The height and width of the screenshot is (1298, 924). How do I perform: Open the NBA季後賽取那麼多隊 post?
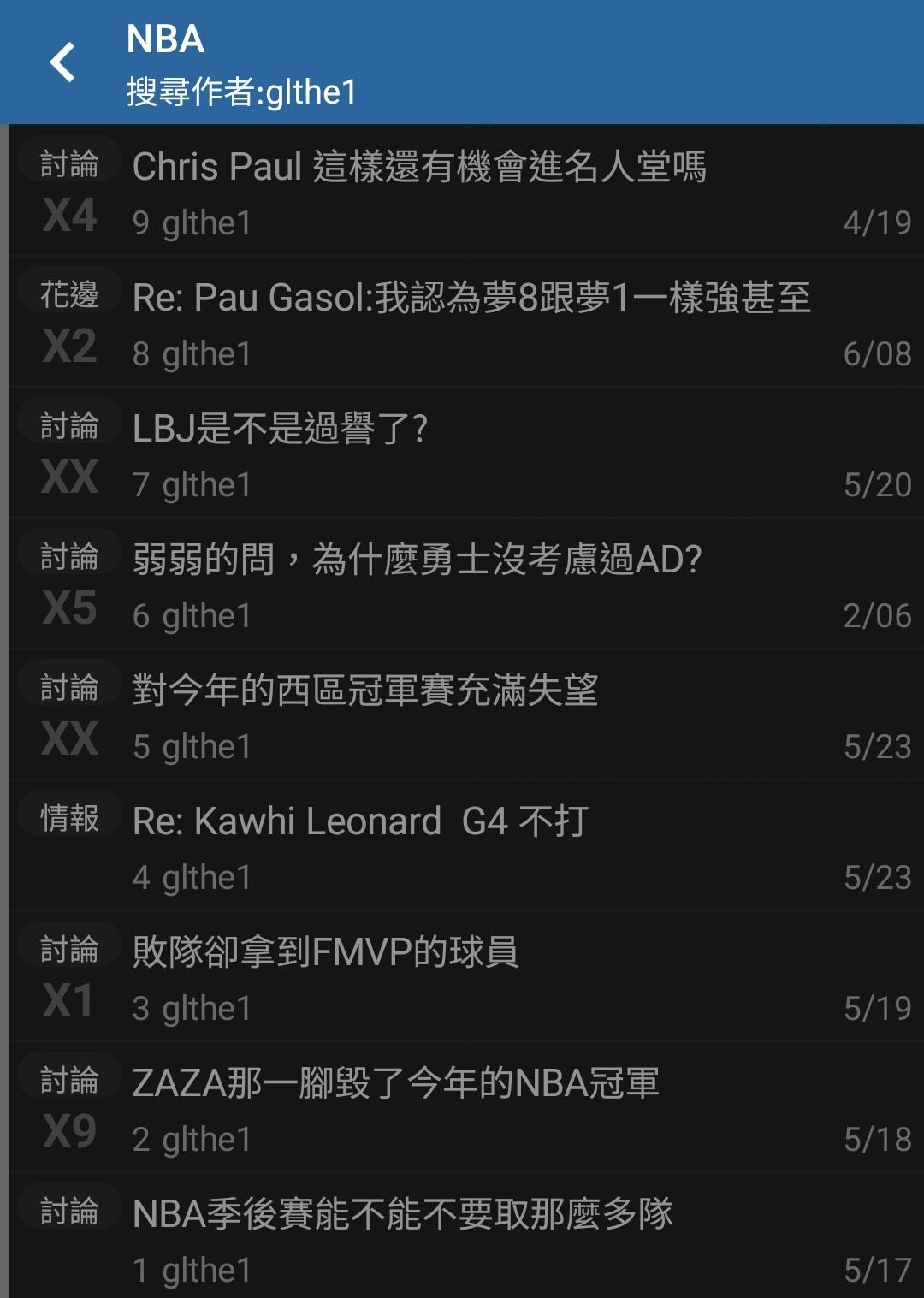[403, 1214]
